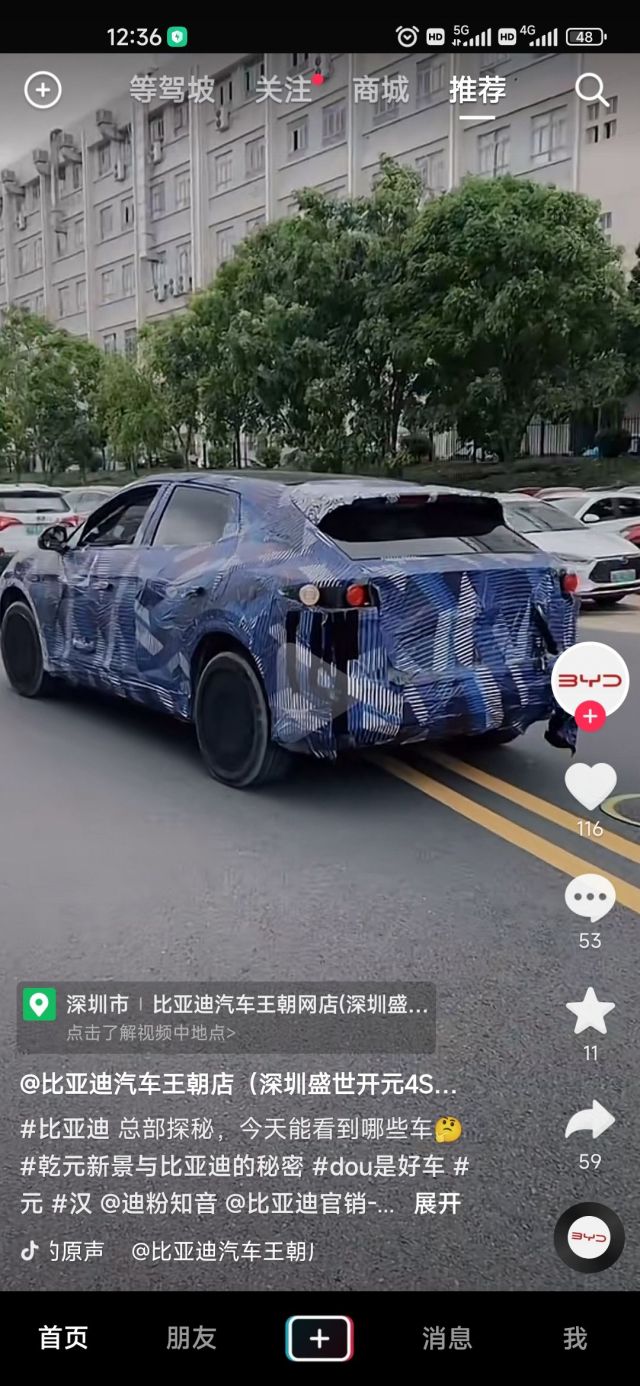
Task: Open the 商城 top tab
Action: pos(380,90)
